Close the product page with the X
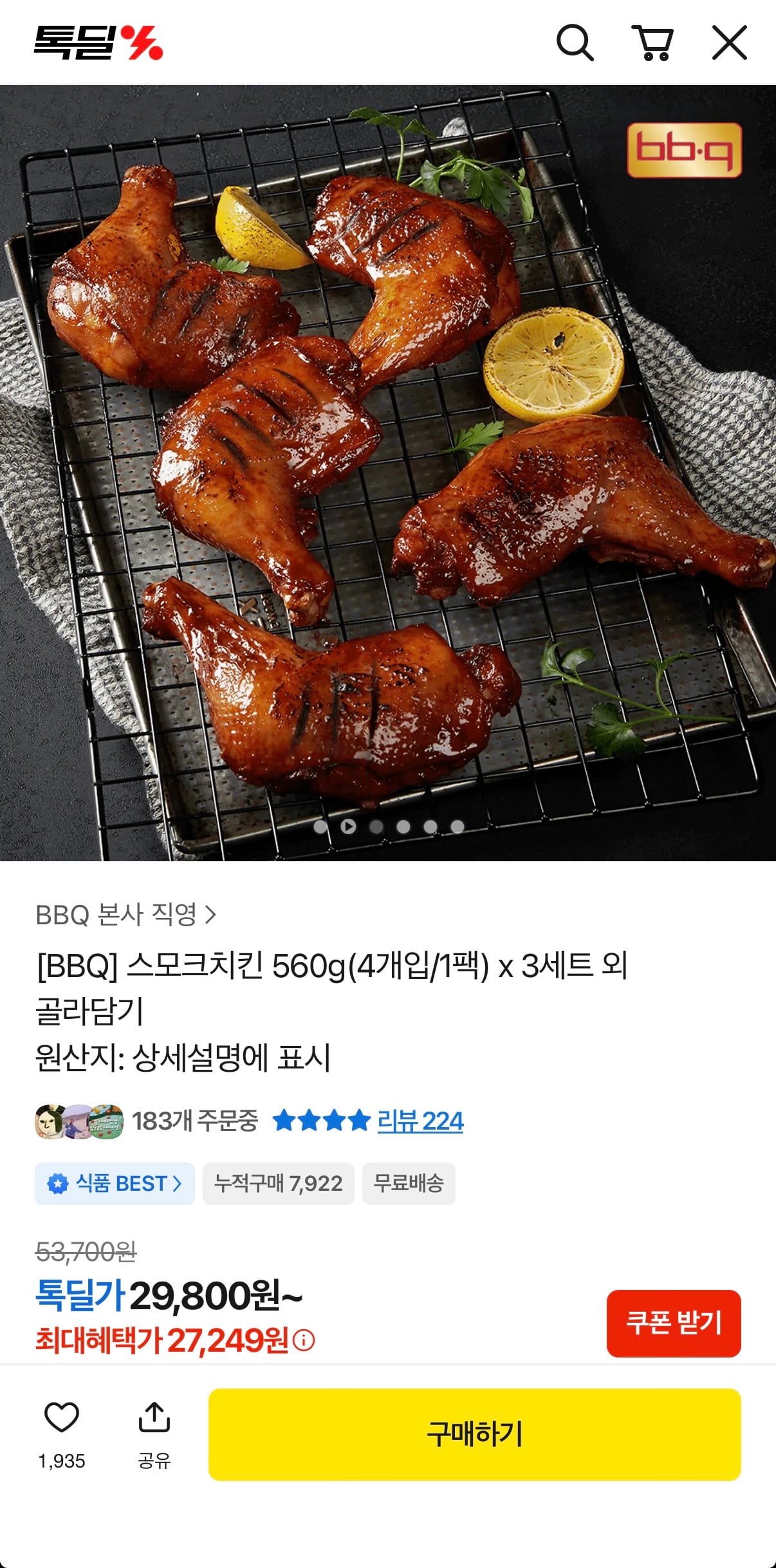776x1568 pixels. click(x=730, y=42)
